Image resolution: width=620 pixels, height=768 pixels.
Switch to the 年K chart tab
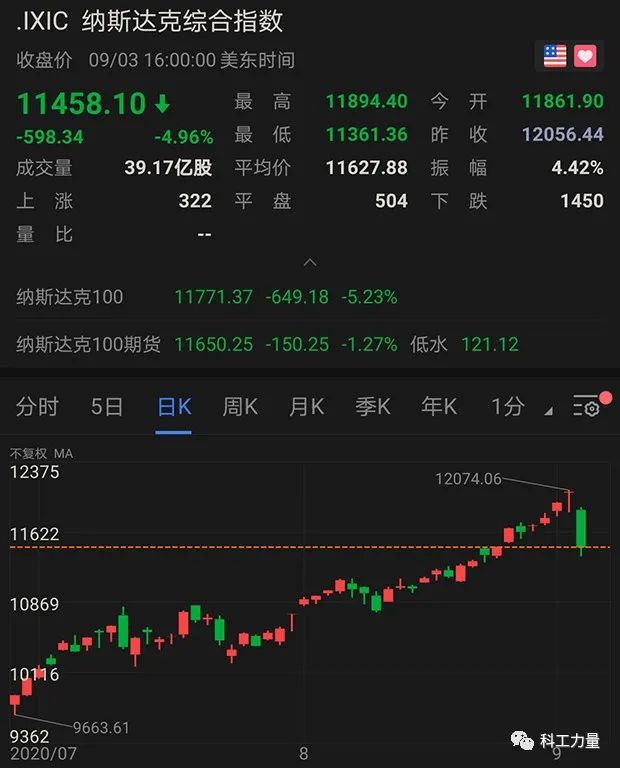click(439, 407)
